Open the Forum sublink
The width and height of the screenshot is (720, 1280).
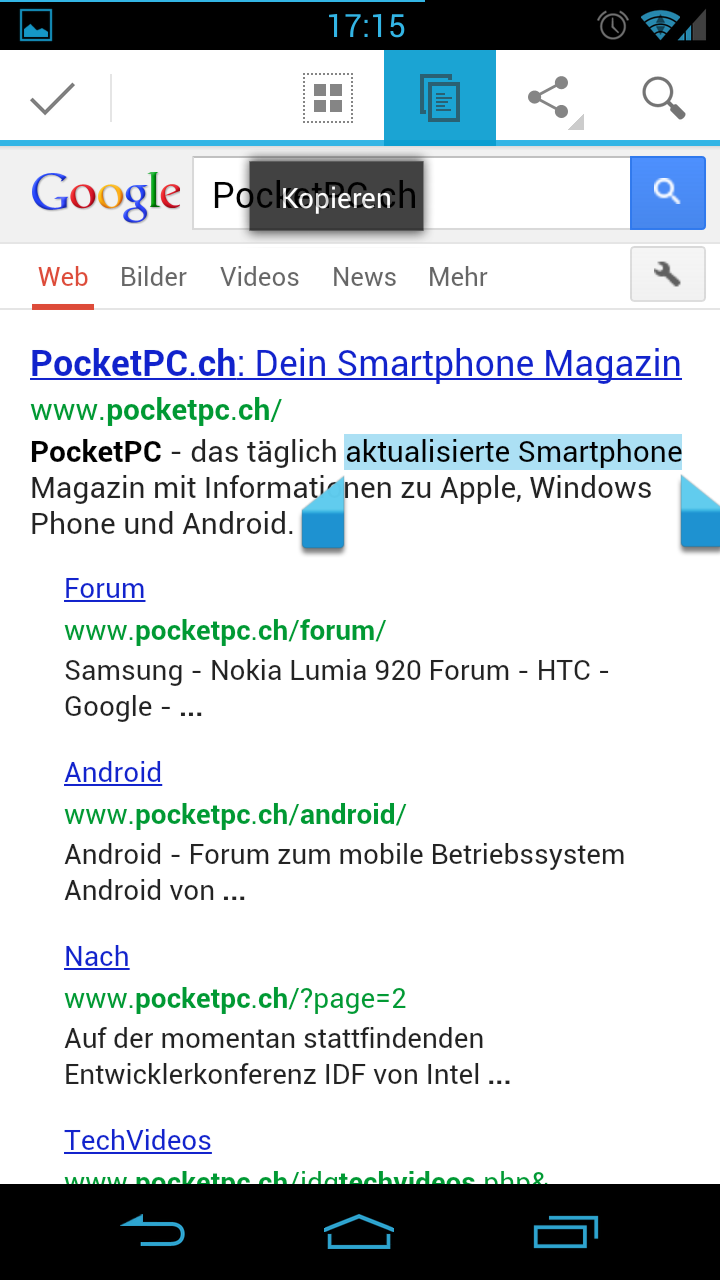pyautogui.click(x=105, y=588)
